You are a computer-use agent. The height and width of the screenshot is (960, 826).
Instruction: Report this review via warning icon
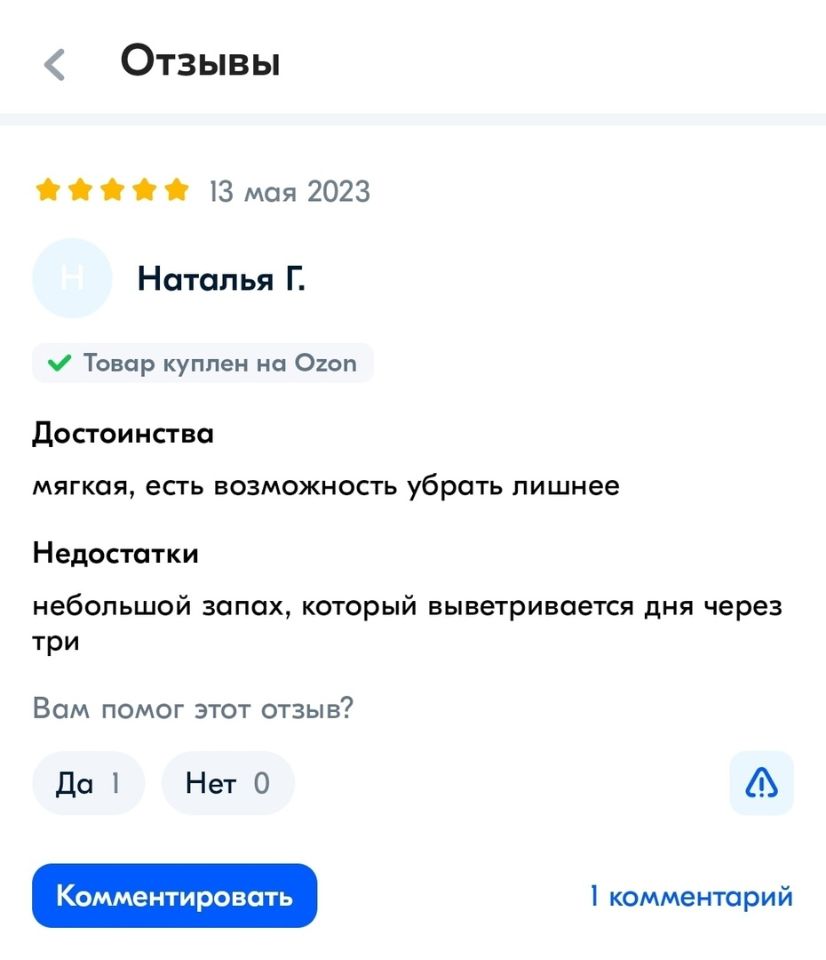coord(761,783)
